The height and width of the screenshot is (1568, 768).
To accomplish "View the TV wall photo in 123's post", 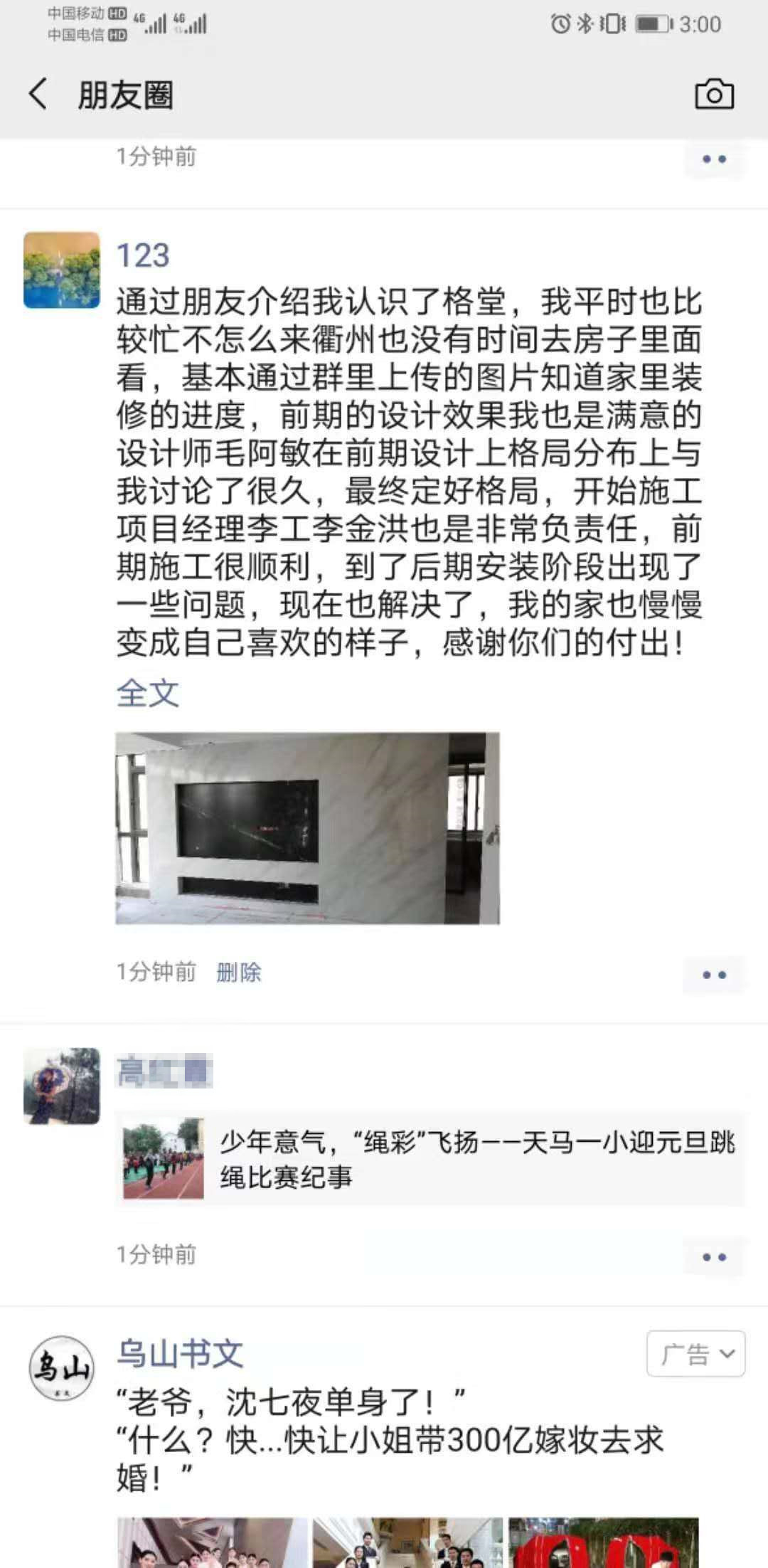I will 307,828.
